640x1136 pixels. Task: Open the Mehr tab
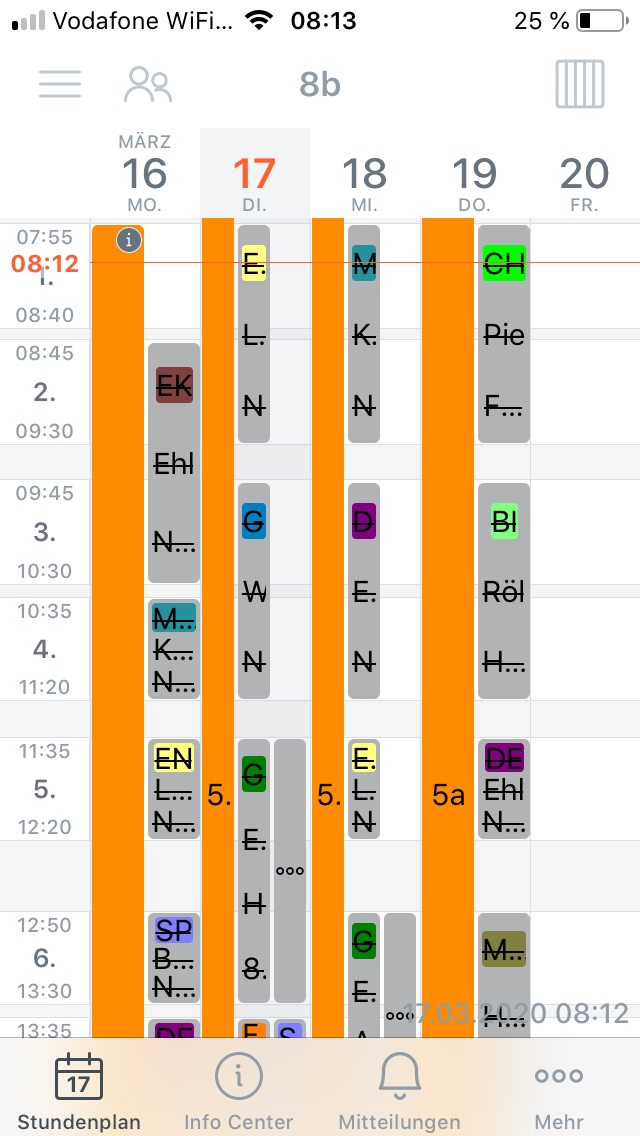[560, 1091]
